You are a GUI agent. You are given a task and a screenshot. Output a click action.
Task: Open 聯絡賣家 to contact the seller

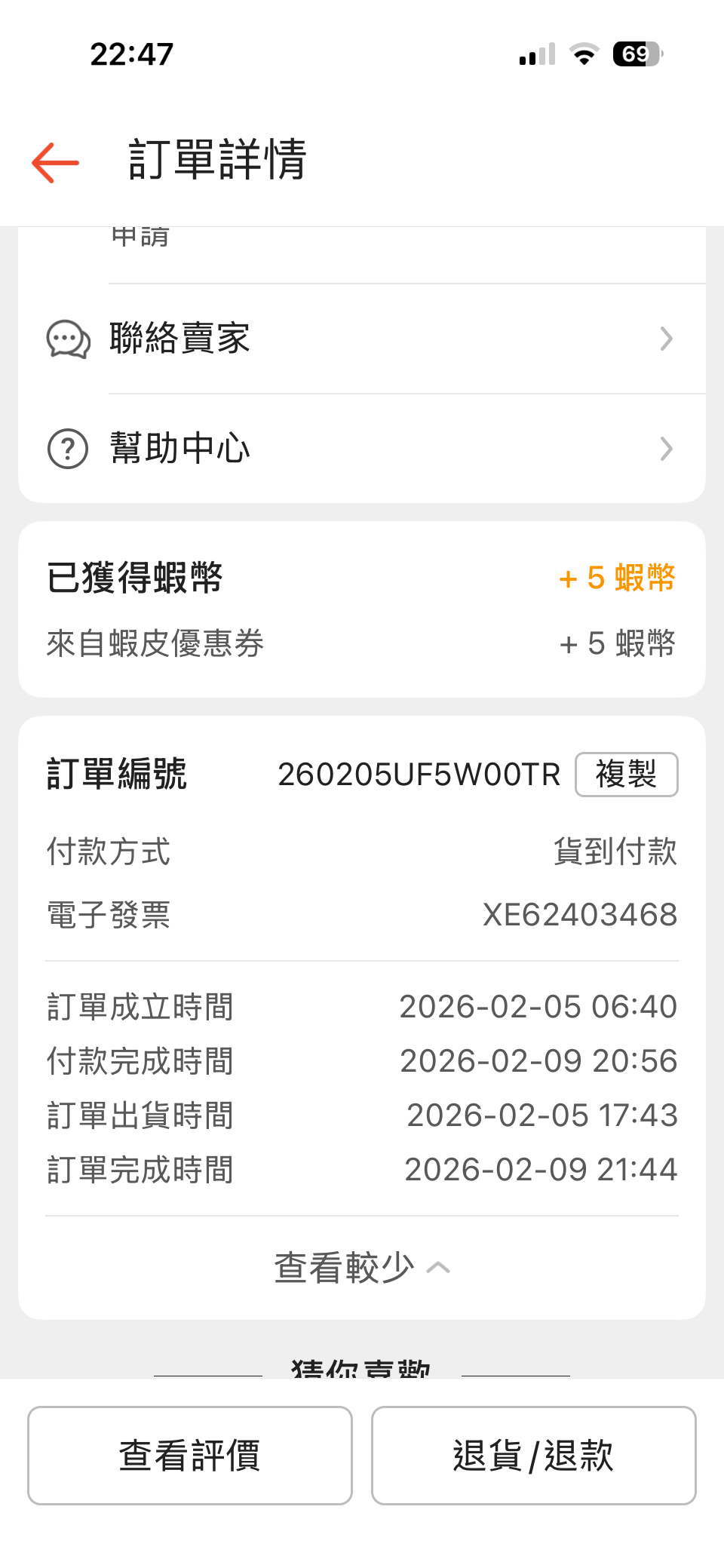[x=360, y=339]
